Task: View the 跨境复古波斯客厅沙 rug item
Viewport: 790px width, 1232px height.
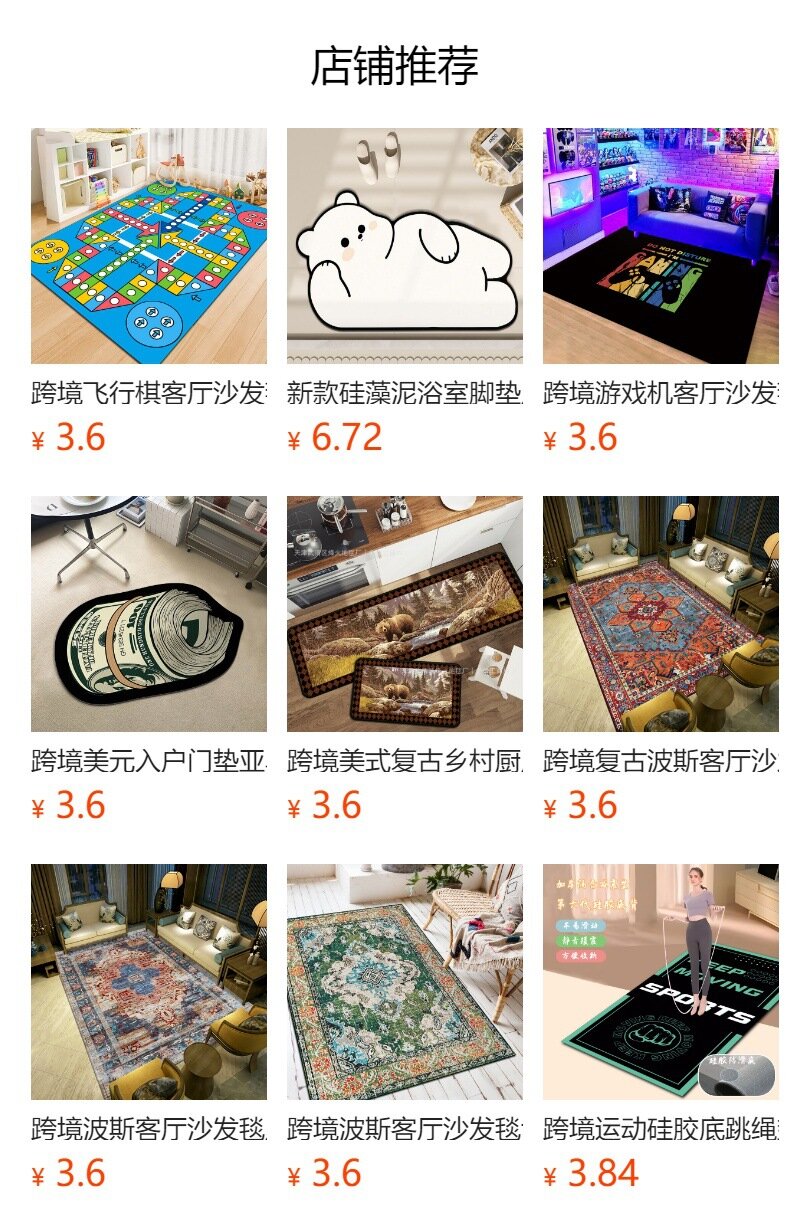Action: click(660, 614)
